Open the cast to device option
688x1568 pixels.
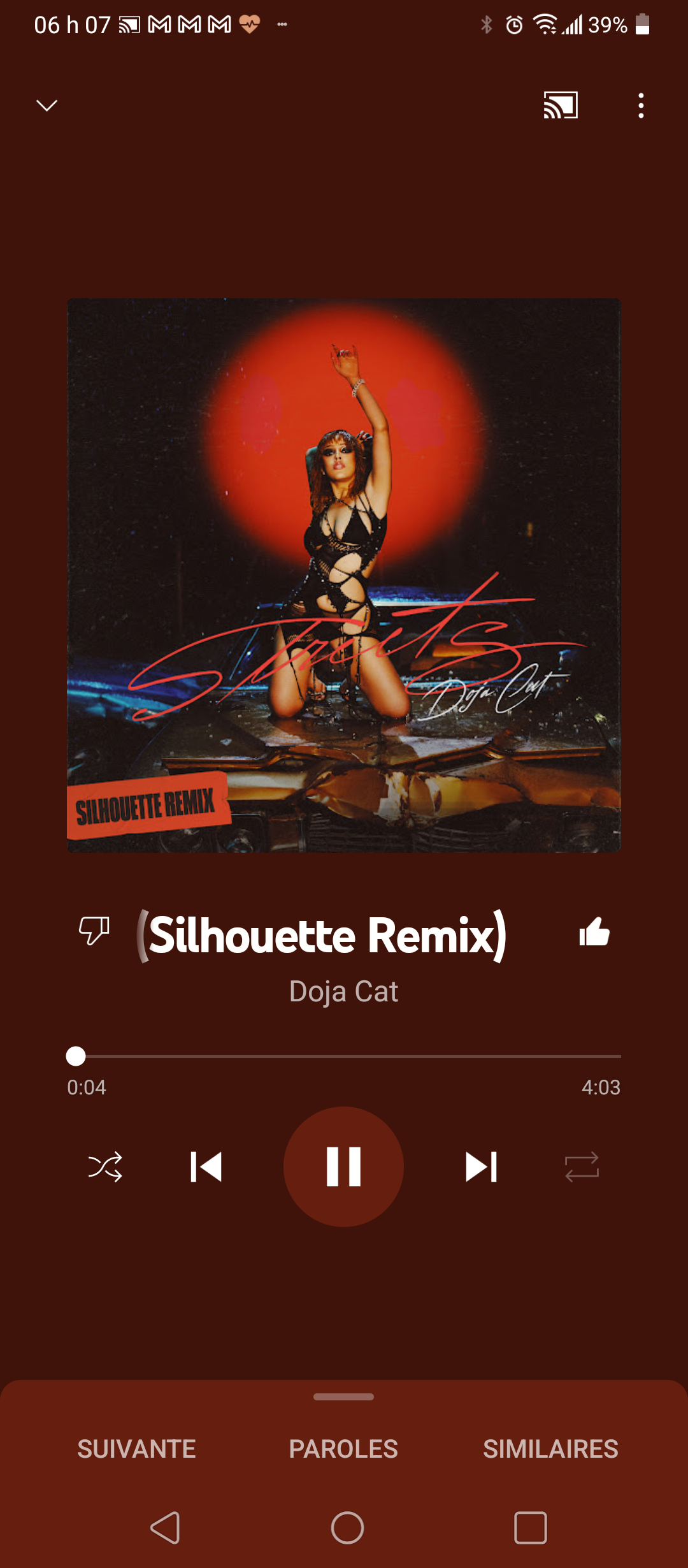560,105
